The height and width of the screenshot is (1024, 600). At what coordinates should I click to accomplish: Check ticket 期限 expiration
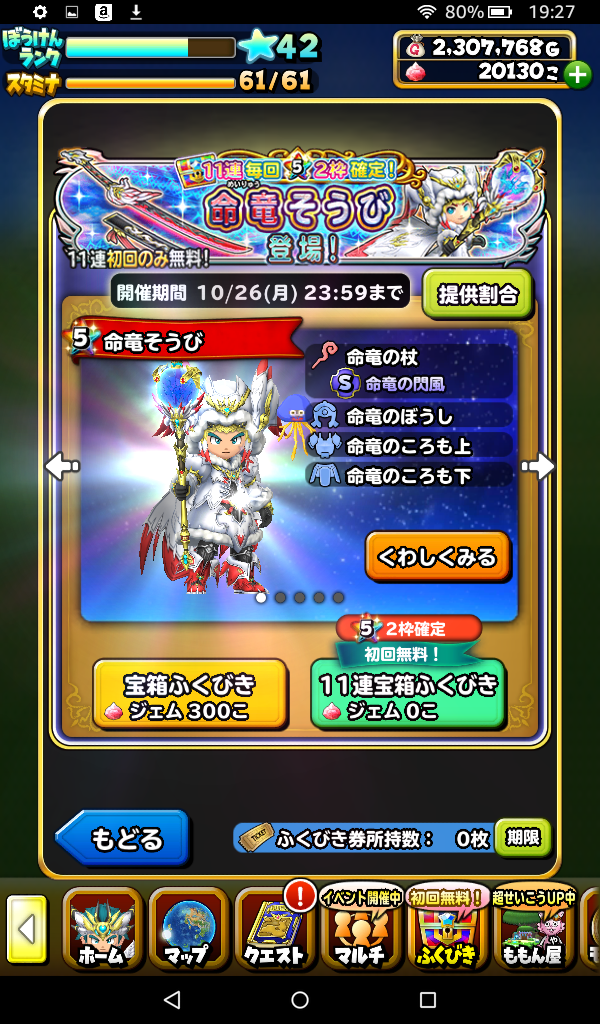click(x=522, y=838)
